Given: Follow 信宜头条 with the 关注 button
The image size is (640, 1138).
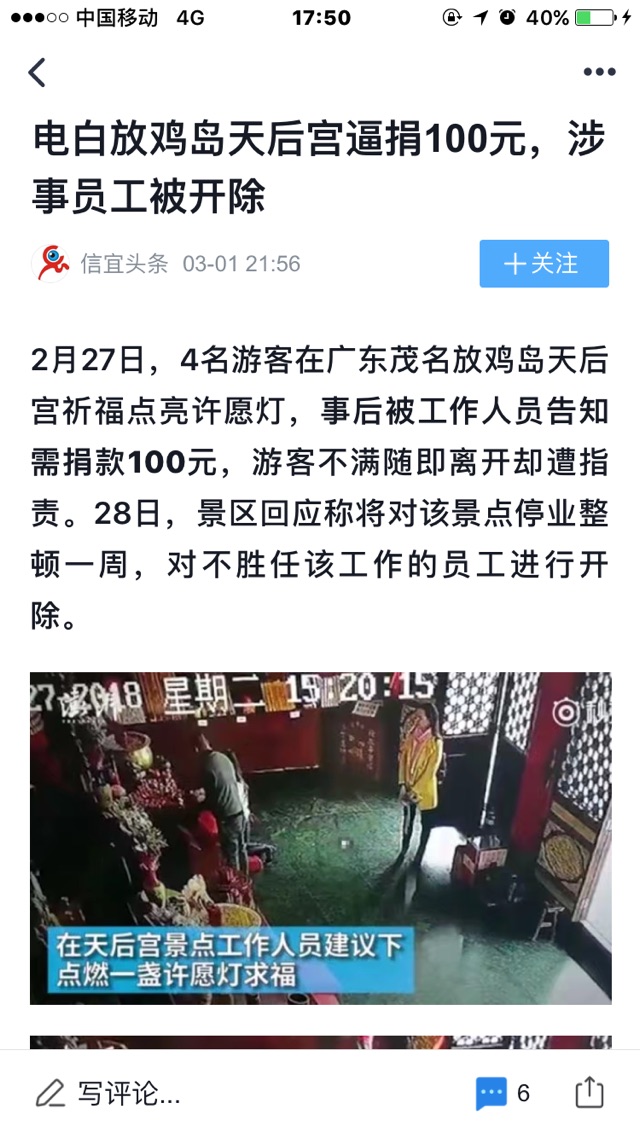Looking at the screenshot, I should (543, 263).
